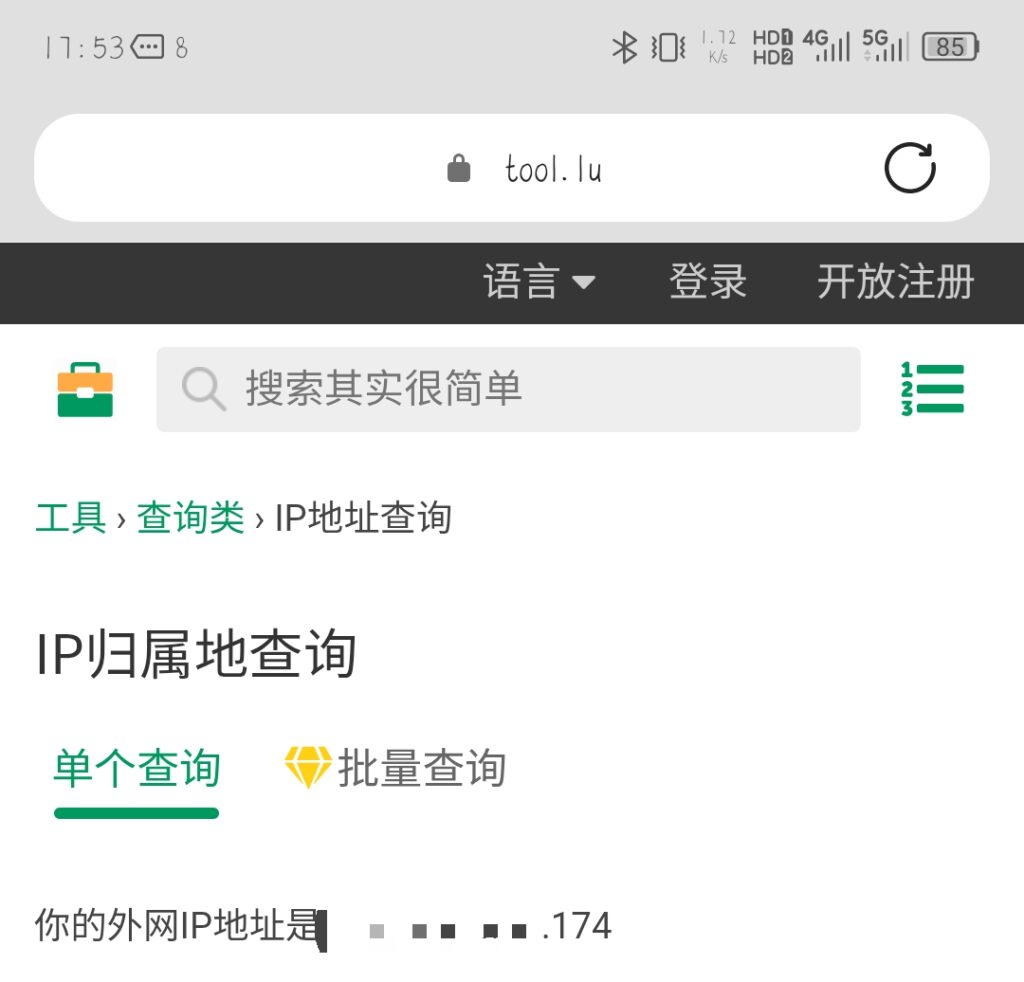The width and height of the screenshot is (1024, 982).
Task: Select the 单个查询 tab
Action: (137, 769)
